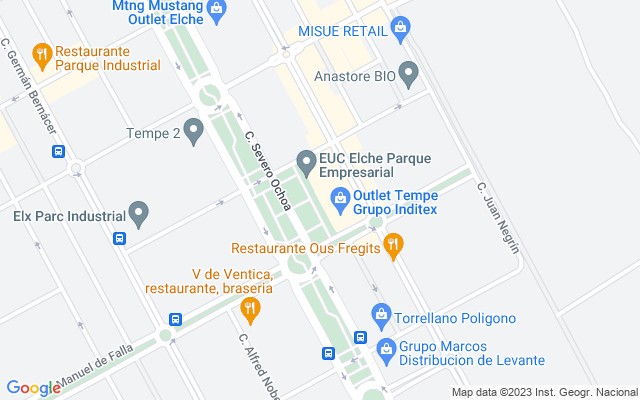
Task: Select the Tempe 2 location pin
Action: [194, 130]
